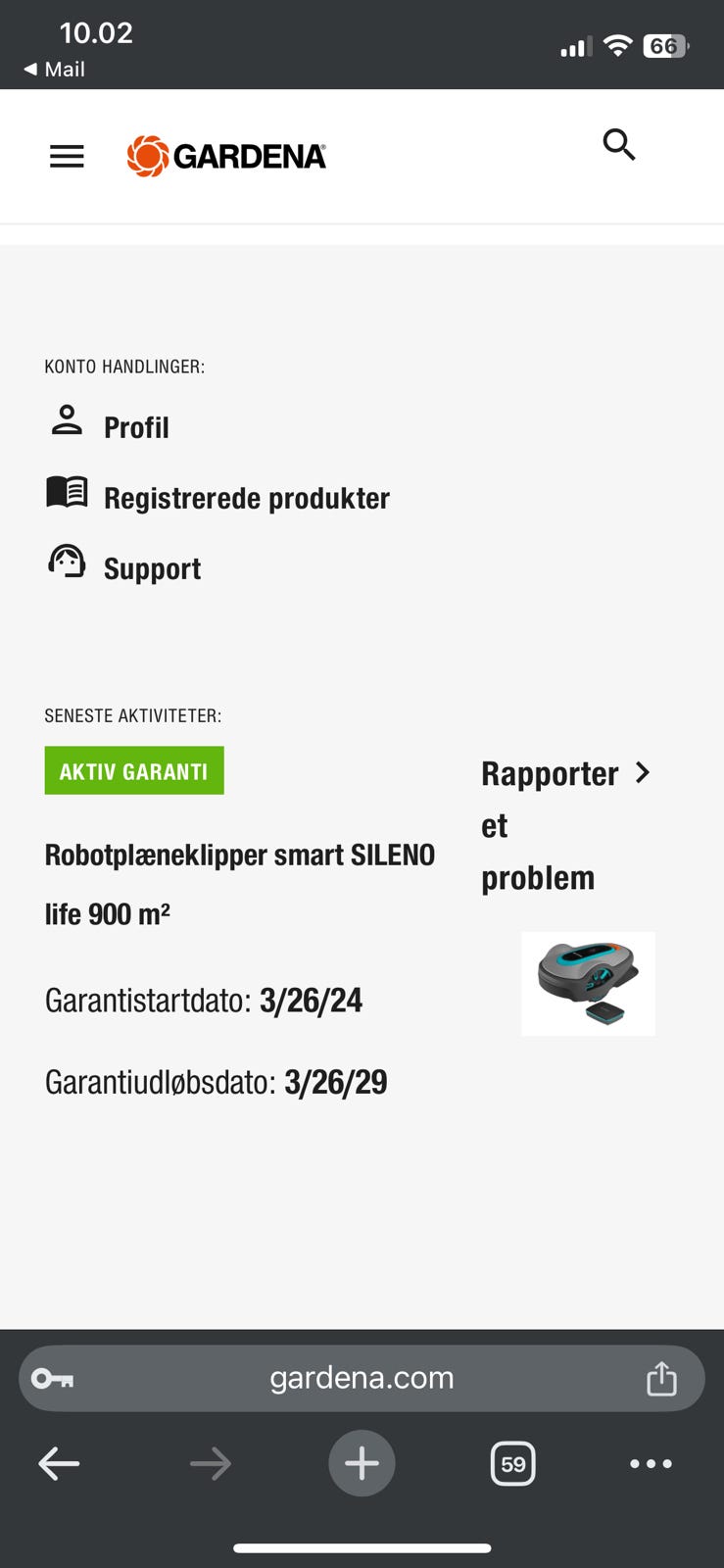Tap the forward navigation arrow
724x1568 pixels.
210,1463
